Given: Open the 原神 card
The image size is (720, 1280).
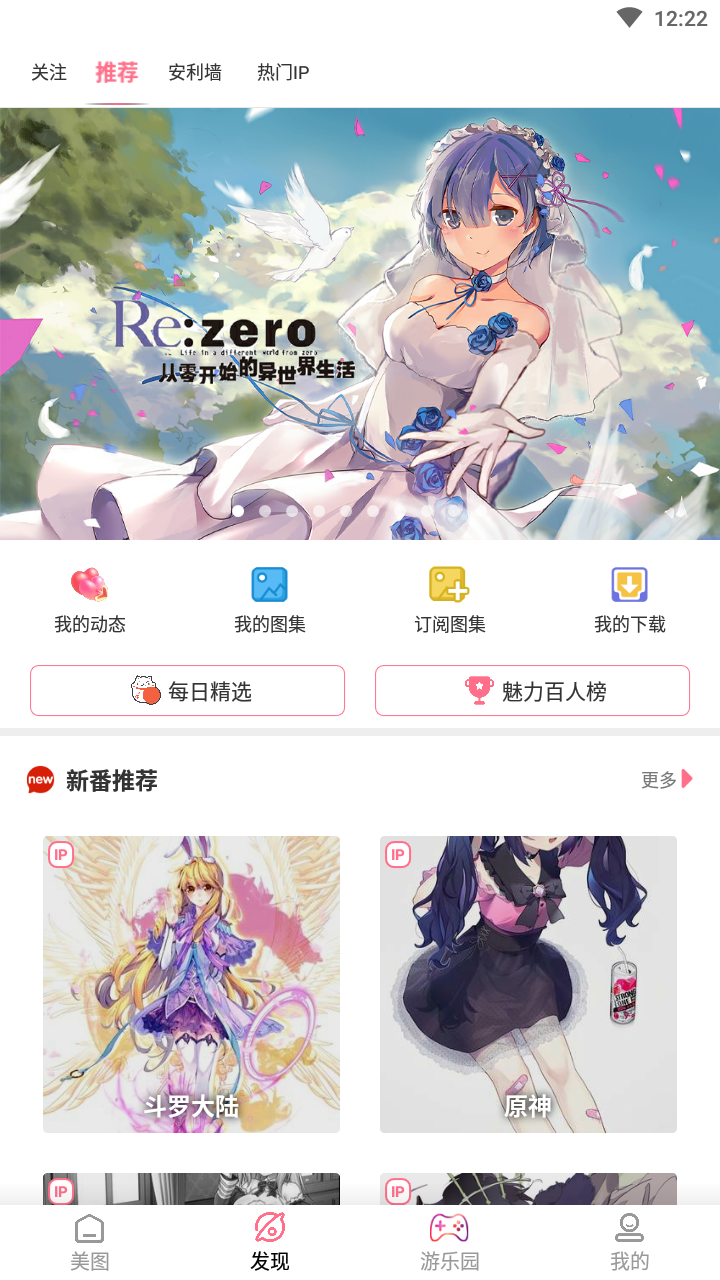Looking at the screenshot, I should (x=528, y=984).
